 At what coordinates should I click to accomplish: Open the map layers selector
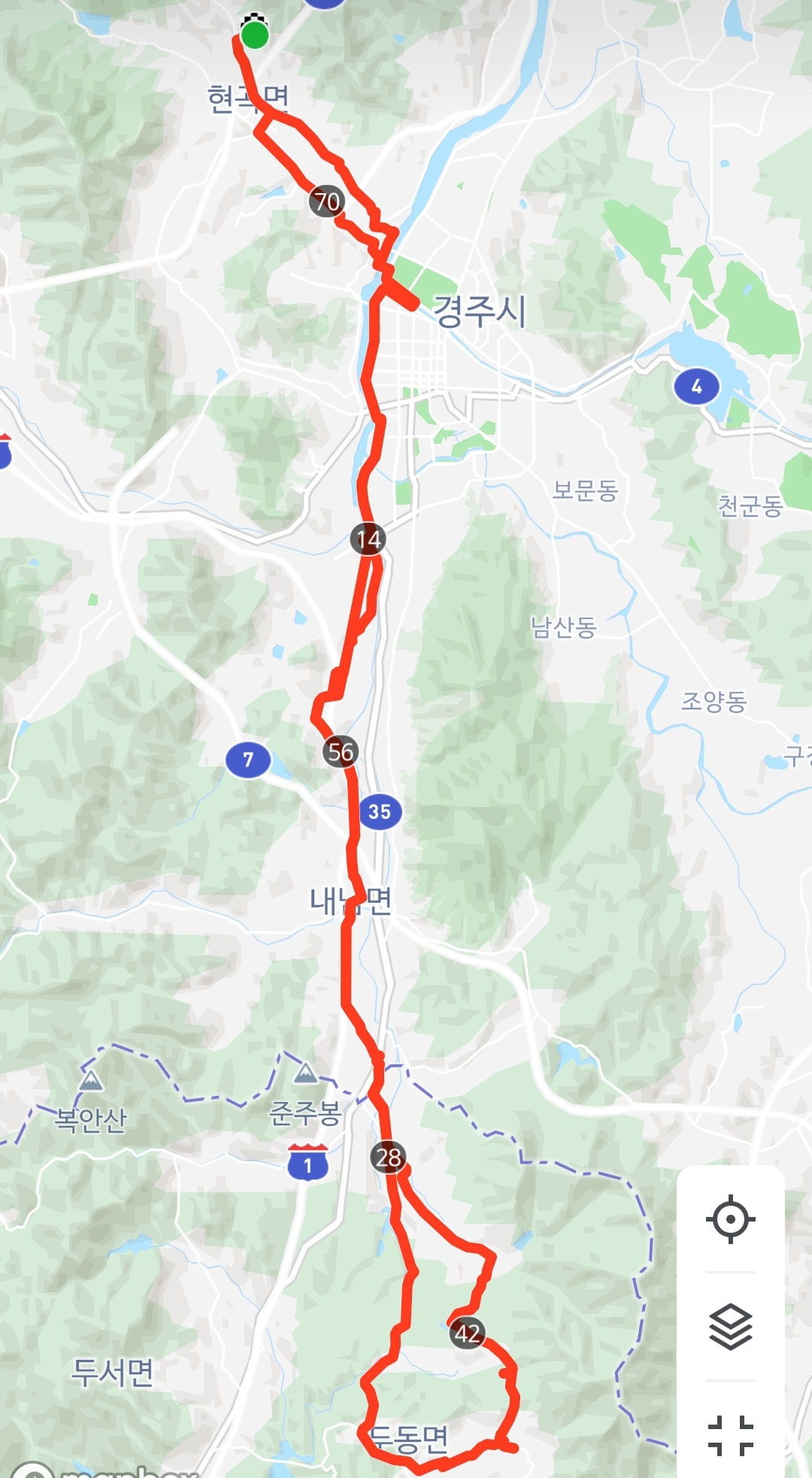(730, 1327)
